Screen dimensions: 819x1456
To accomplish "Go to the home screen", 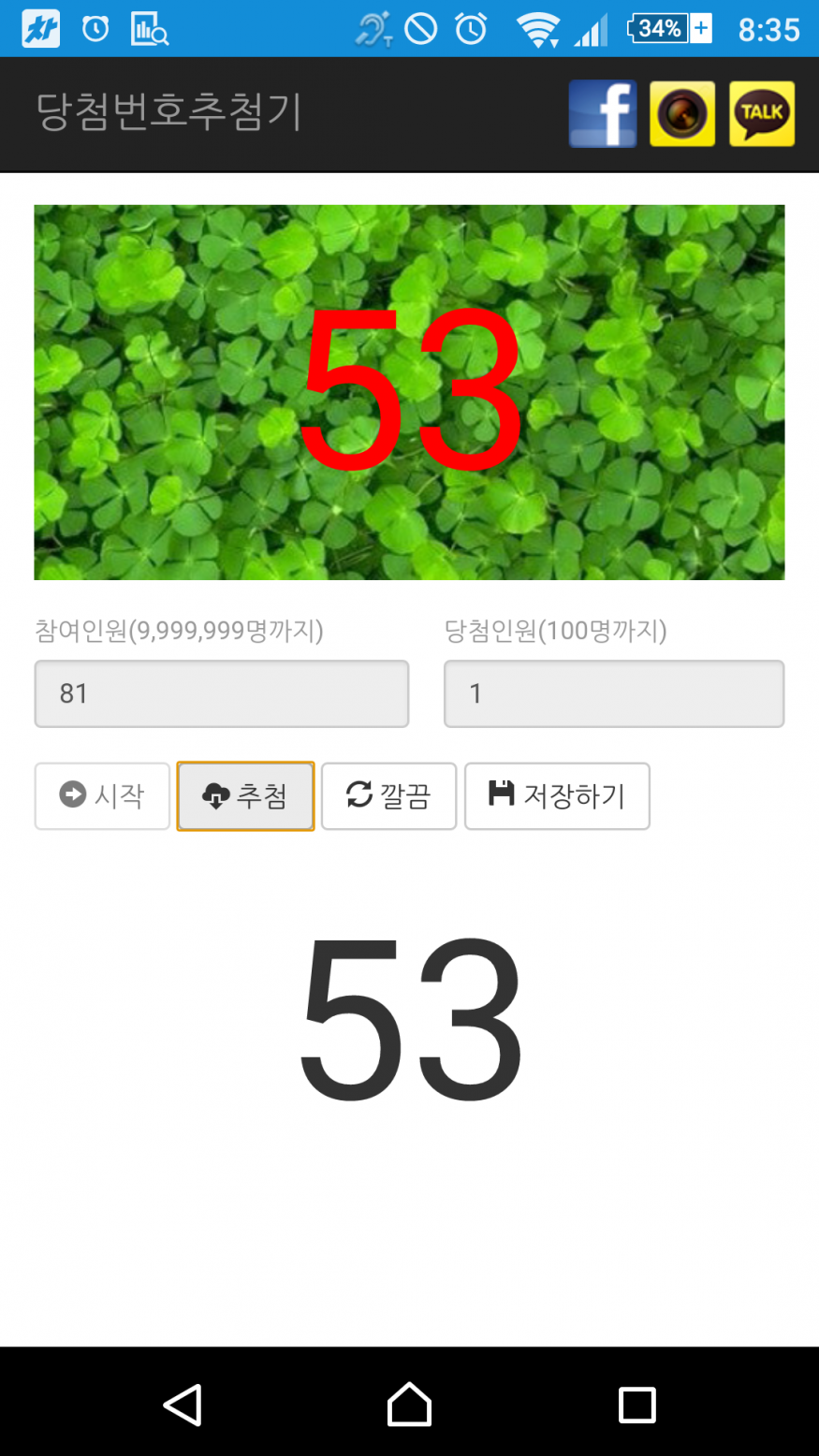I will 409,1405.
